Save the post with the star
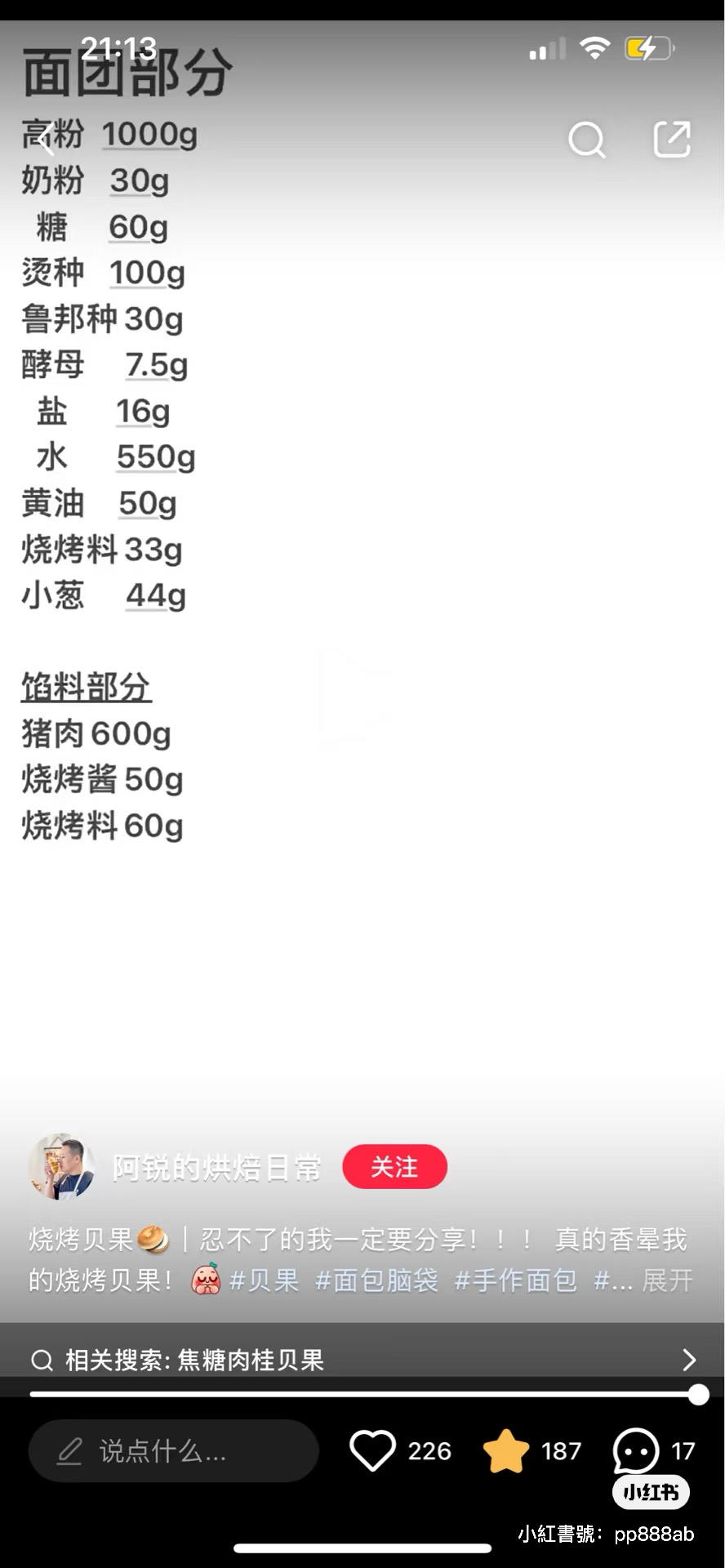725x1568 pixels. [506, 1451]
